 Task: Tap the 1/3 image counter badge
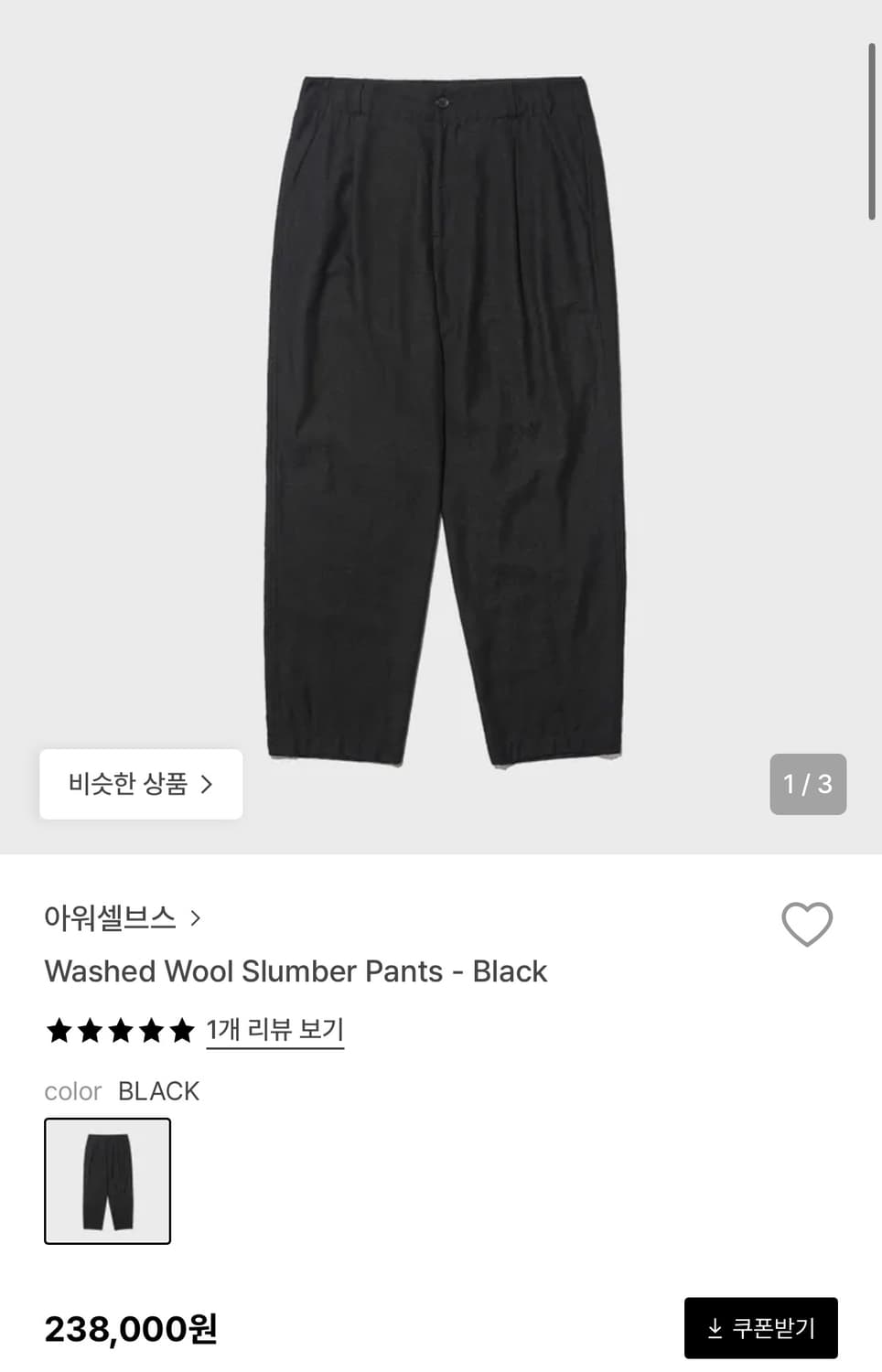pyautogui.click(x=808, y=783)
